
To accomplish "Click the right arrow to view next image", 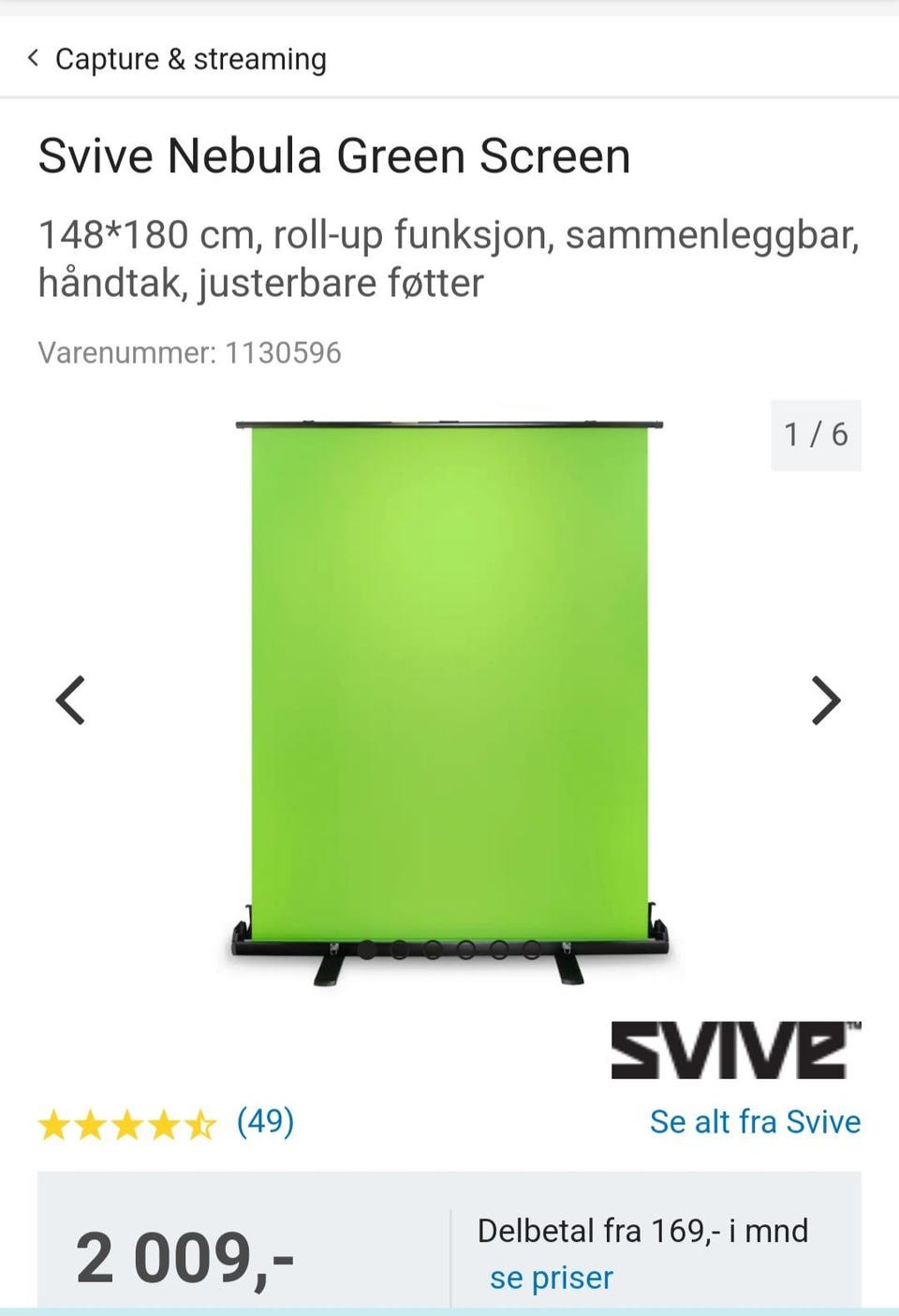I will pos(826,701).
